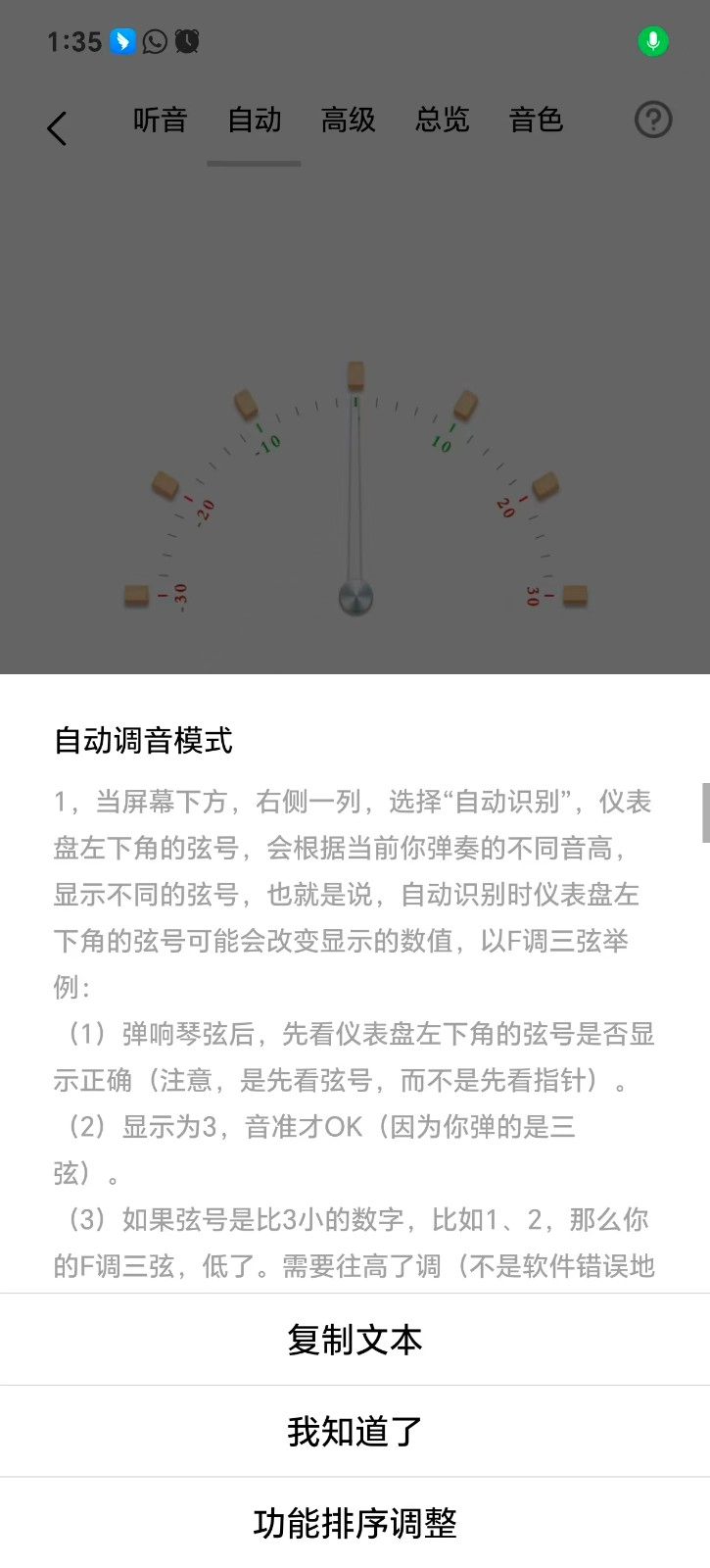Tap the tuning peg near the +20 mark
The height and width of the screenshot is (1568, 710).
click(545, 487)
